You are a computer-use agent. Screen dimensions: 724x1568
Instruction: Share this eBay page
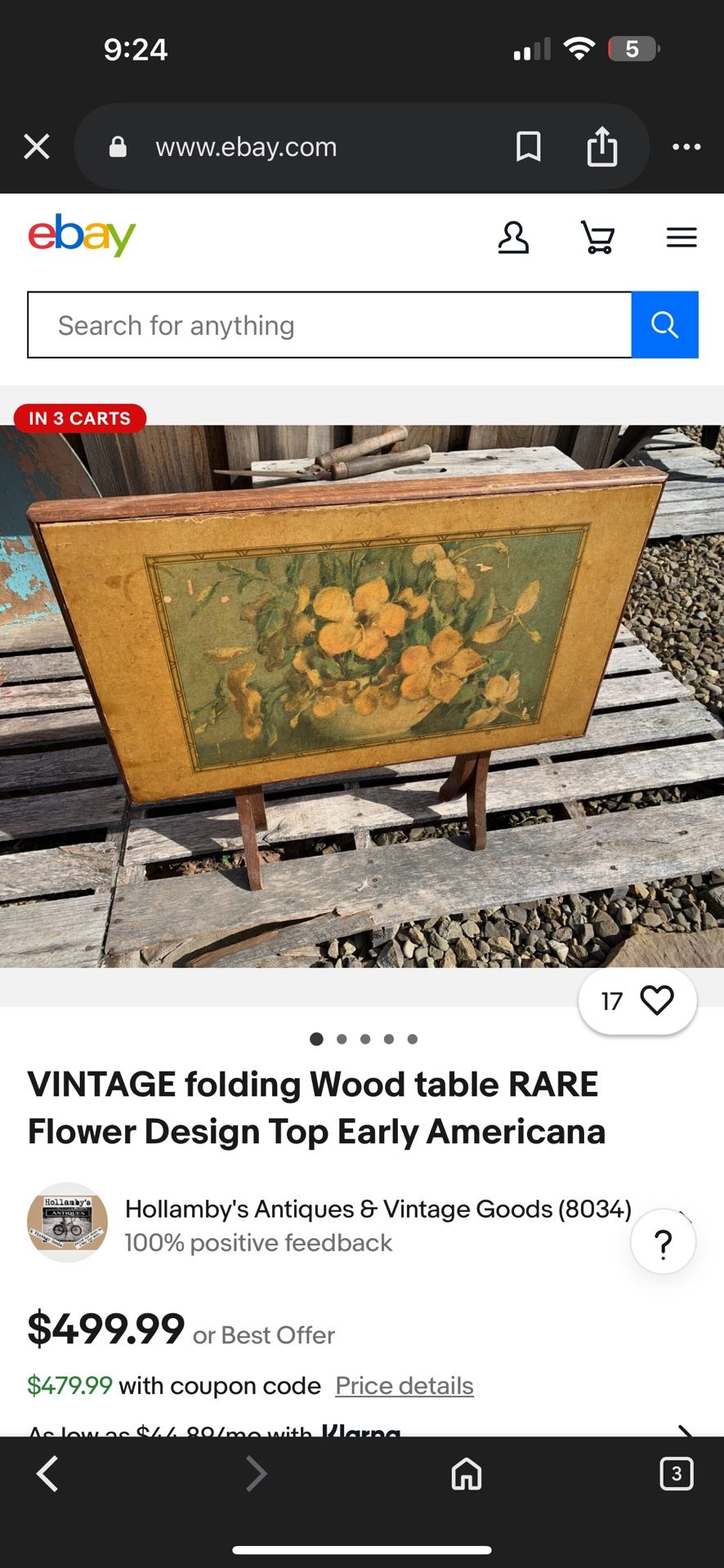[x=602, y=146]
